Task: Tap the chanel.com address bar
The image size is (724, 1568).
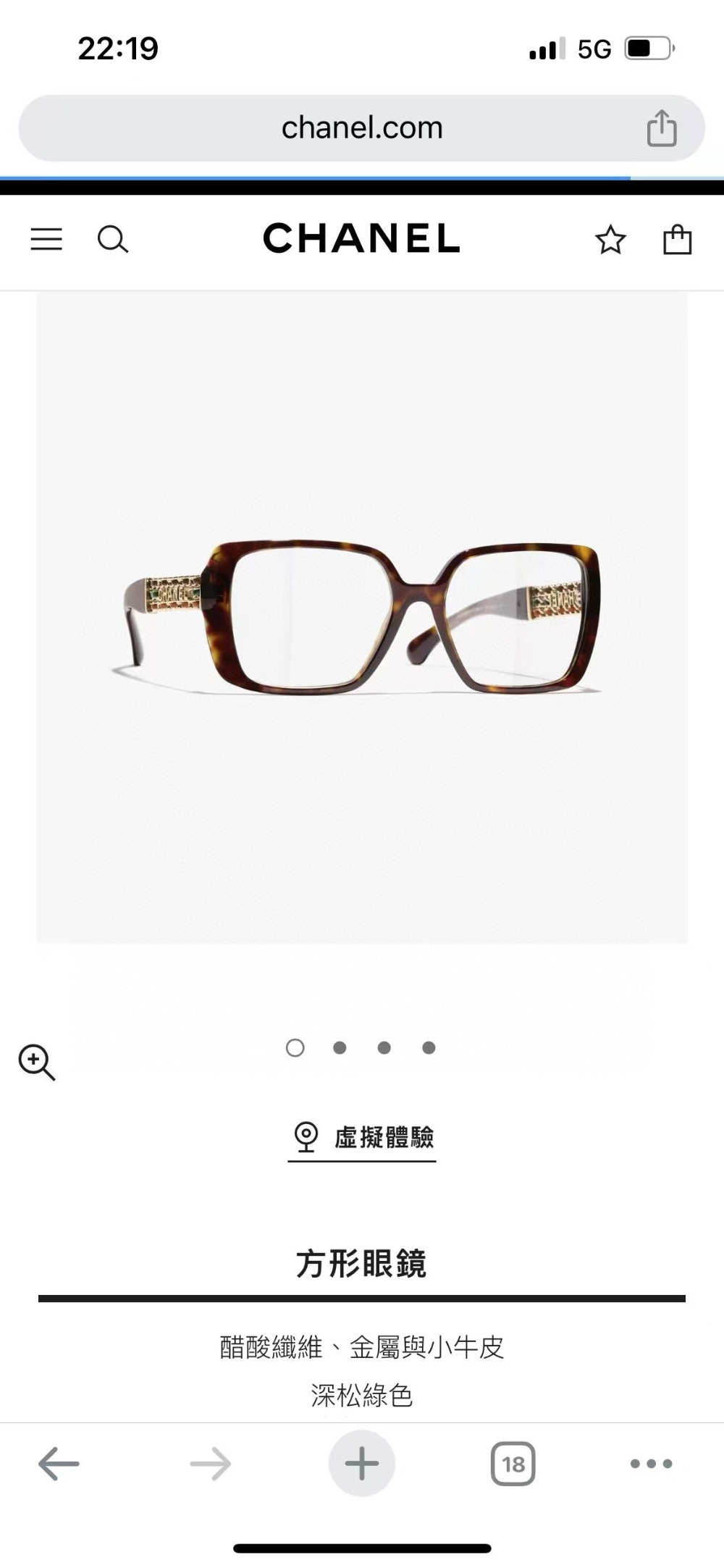Action: click(361, 128)
